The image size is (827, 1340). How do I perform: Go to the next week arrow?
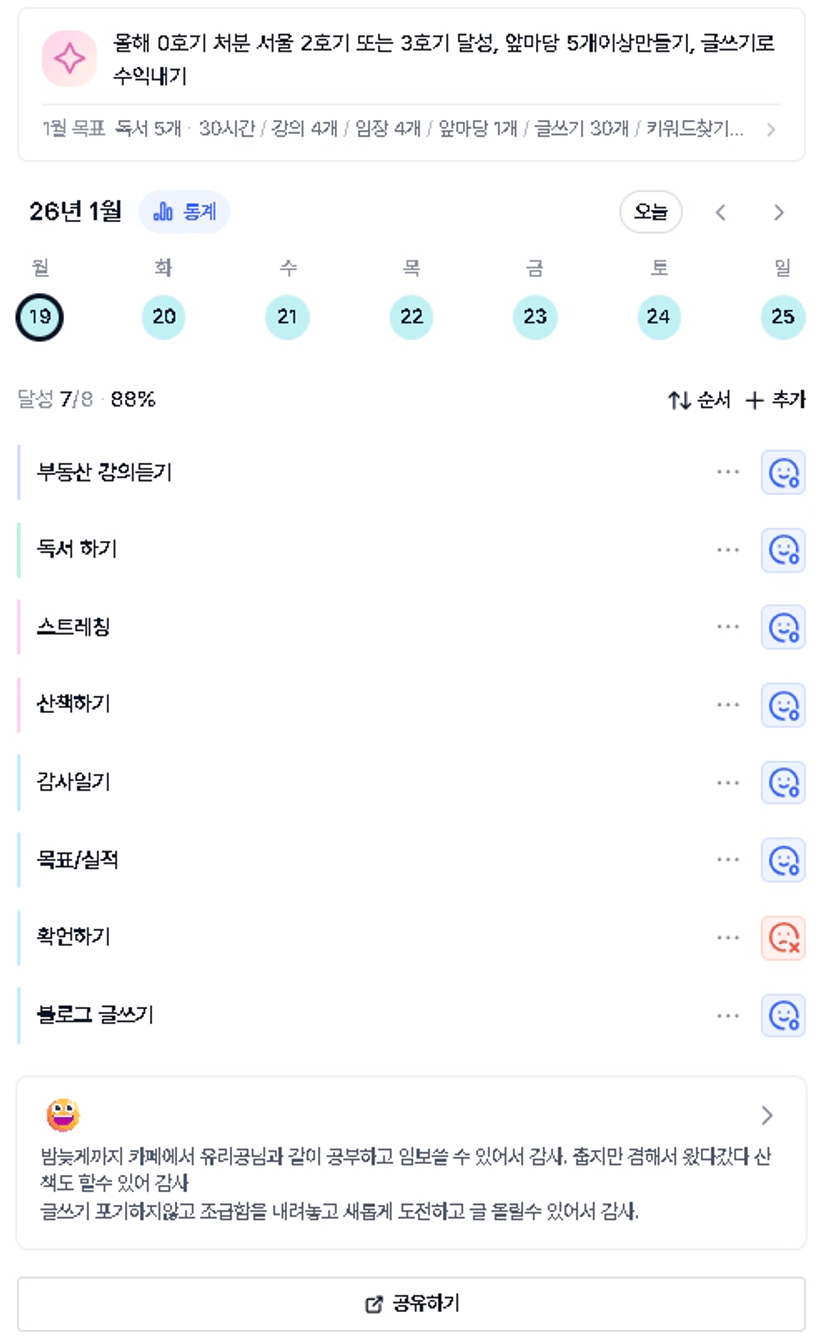pyautogui.click(x=778, y=212)
